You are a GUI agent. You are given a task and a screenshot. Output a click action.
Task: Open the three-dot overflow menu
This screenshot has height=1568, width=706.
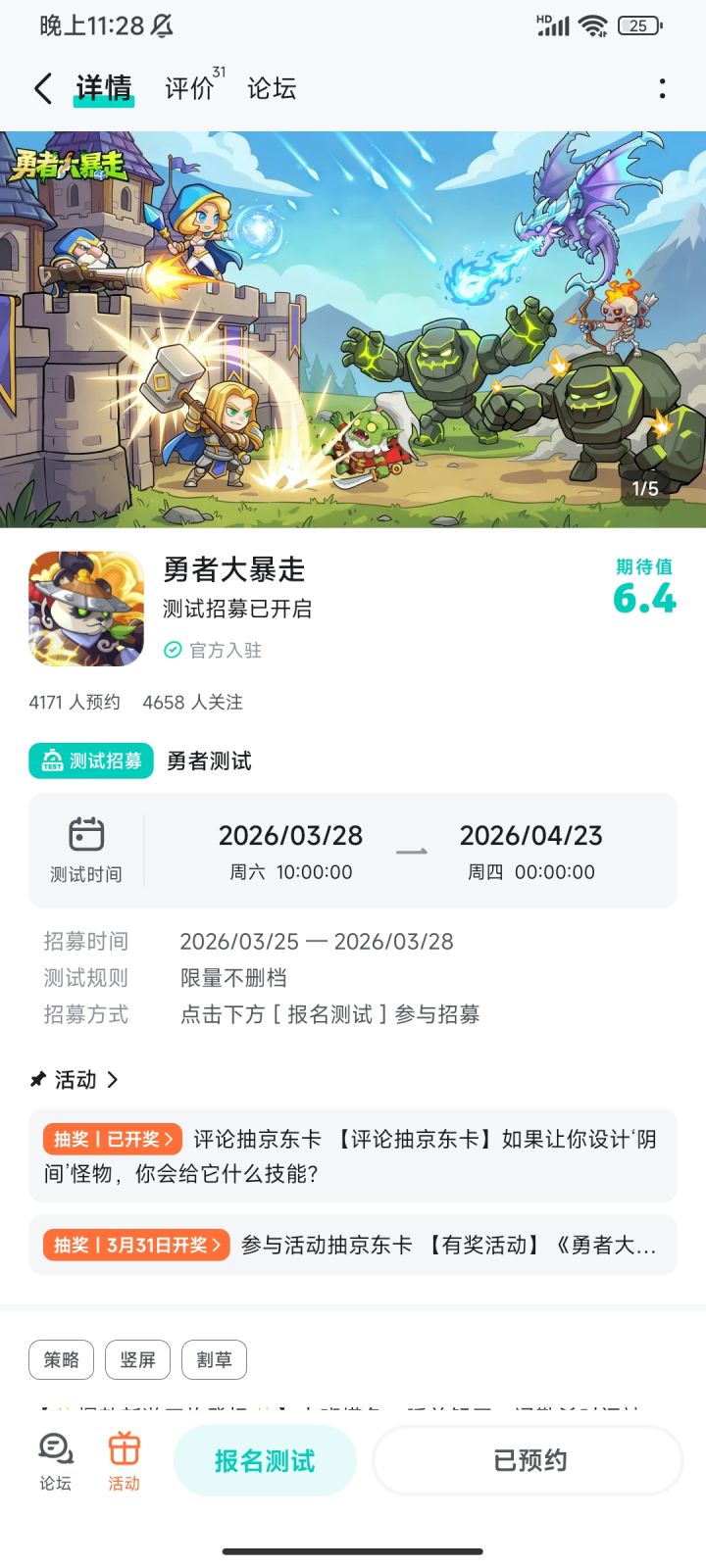pos(663,88)
